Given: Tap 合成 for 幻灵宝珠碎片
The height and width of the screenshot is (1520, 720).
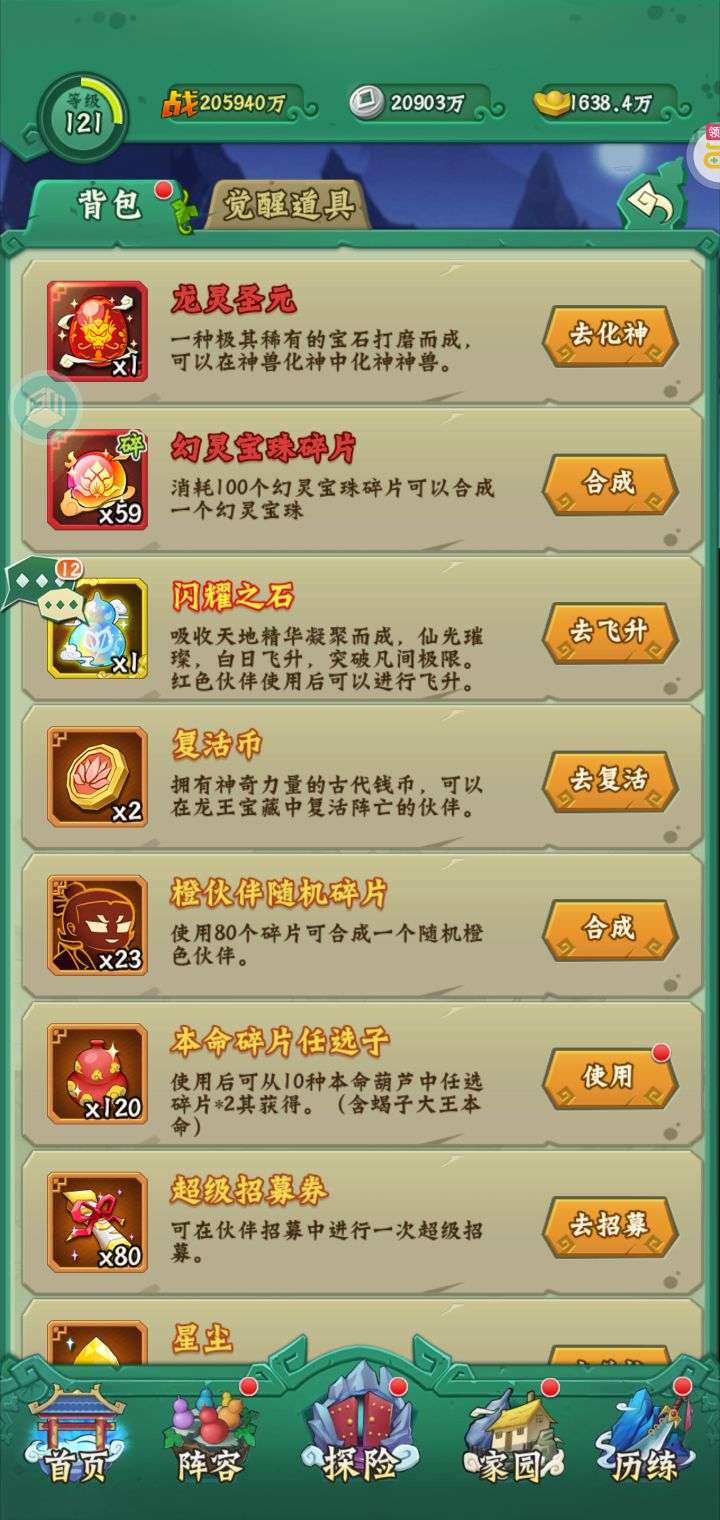Looking at the screenshot, I should (x=610, y=485).
